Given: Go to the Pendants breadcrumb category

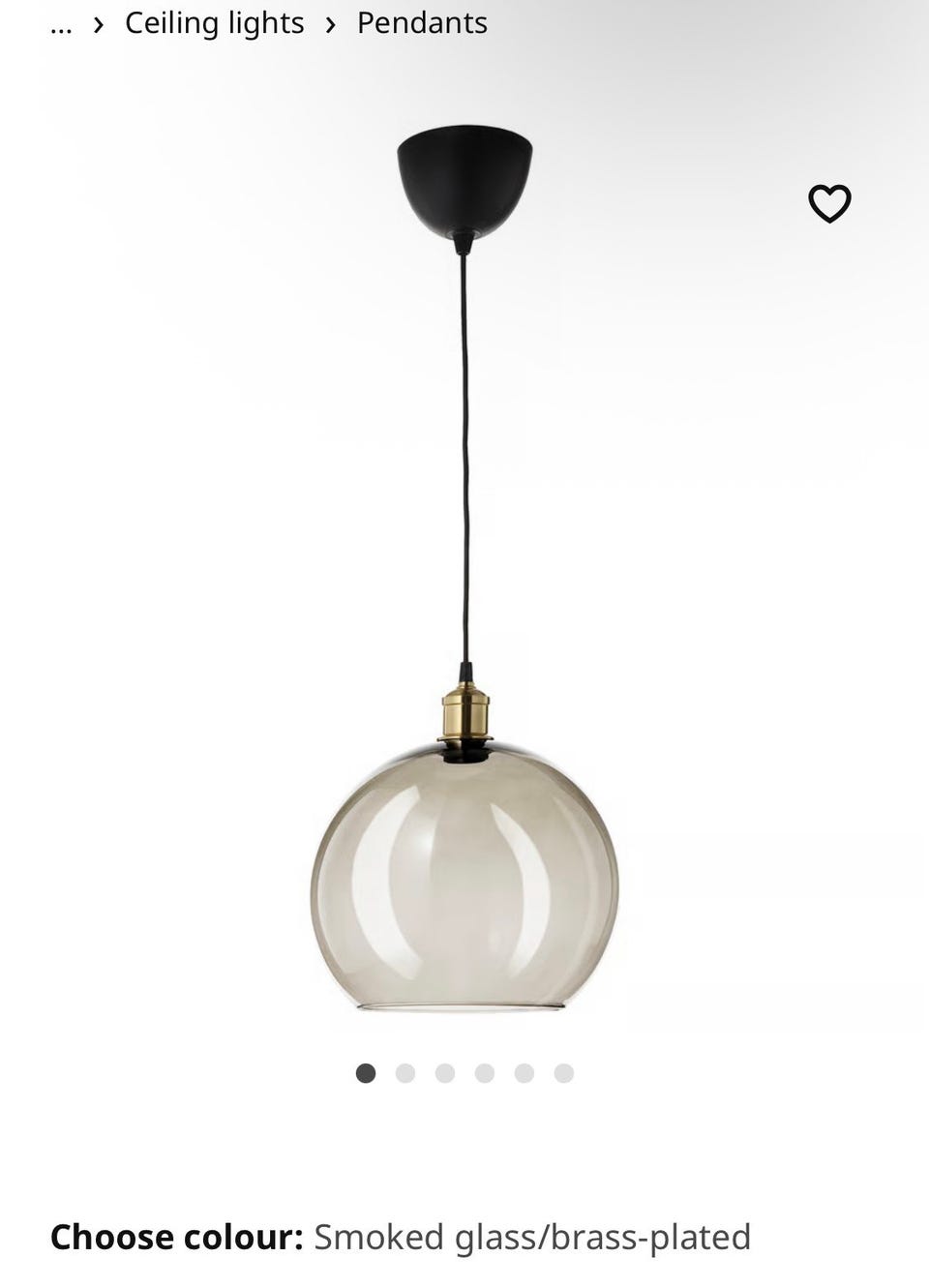Looking at the screenshot, I should pos(422,23).
